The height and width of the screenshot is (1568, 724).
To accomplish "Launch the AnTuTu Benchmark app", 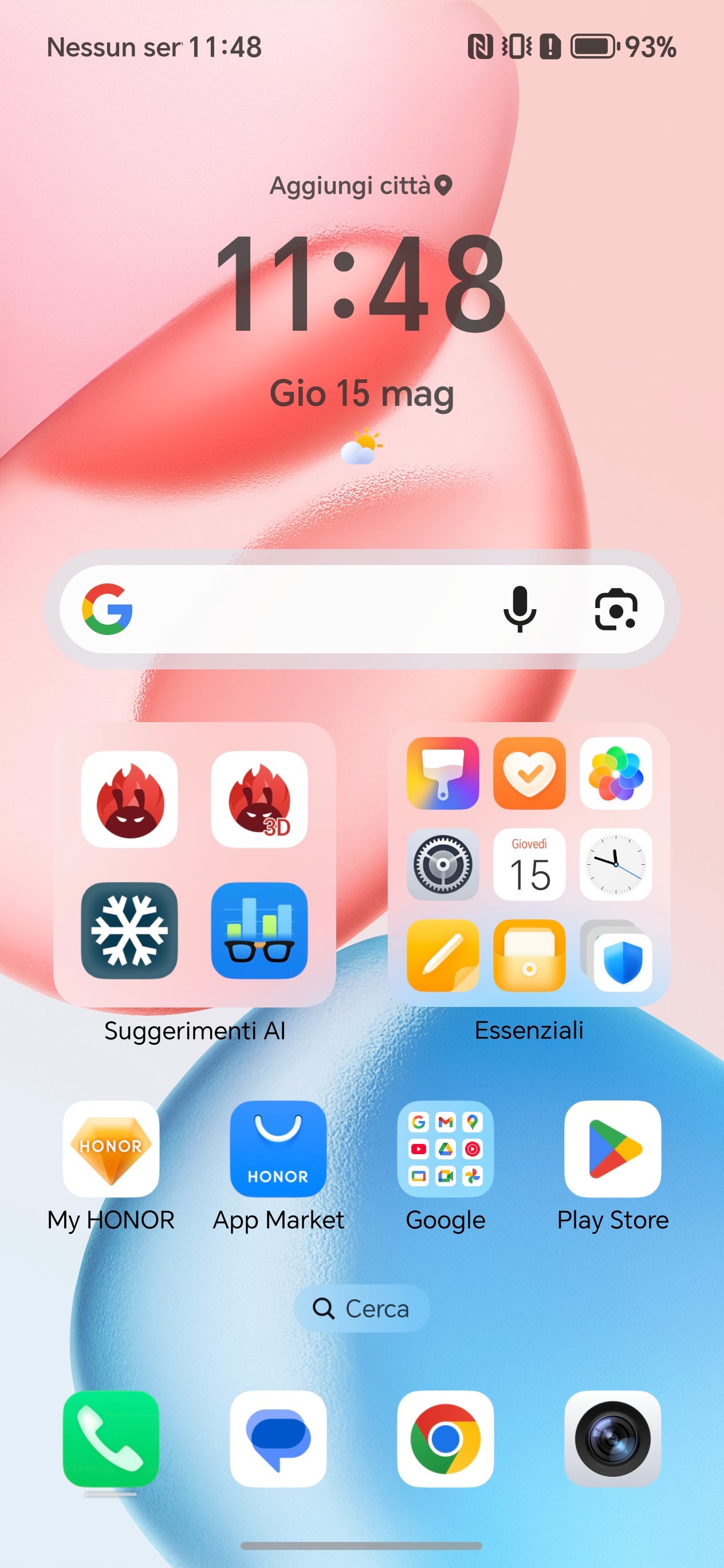I will point(129,799).
